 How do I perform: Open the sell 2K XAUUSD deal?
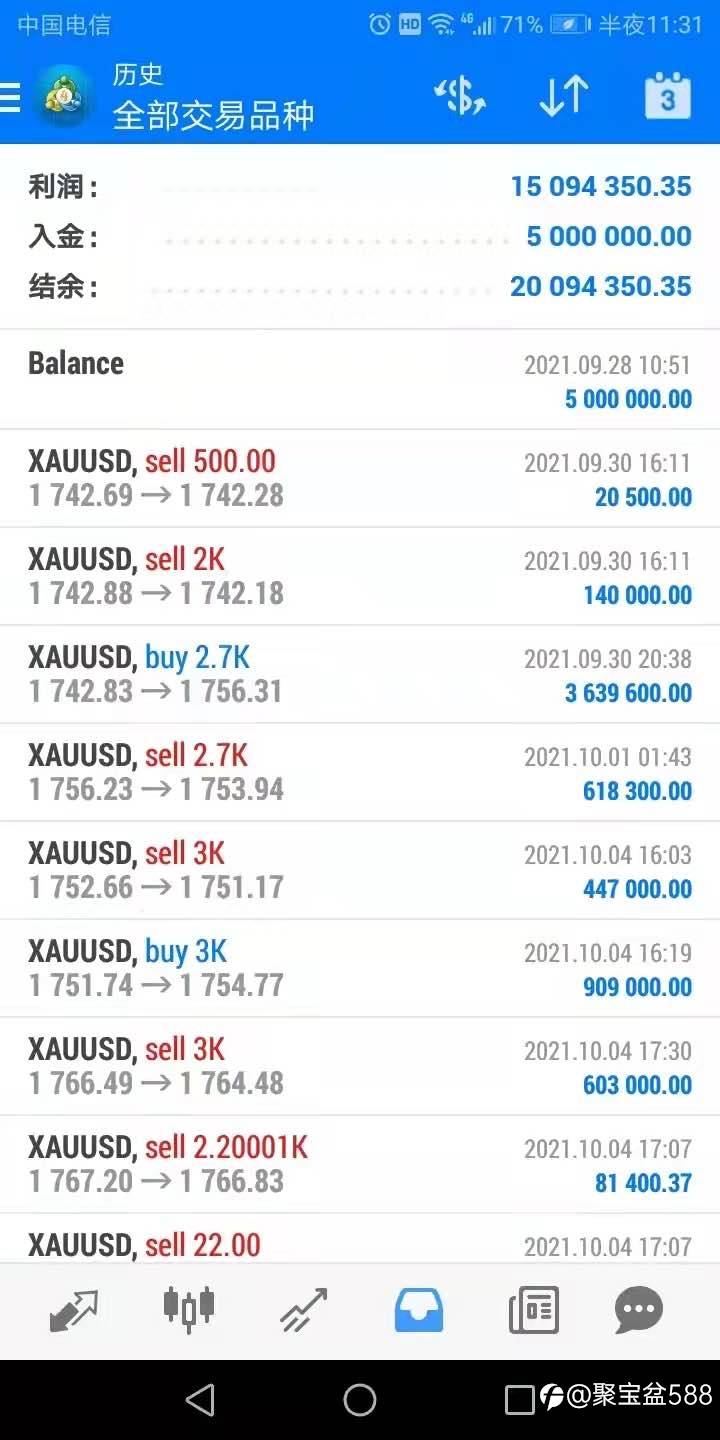(x=360, y=576)
